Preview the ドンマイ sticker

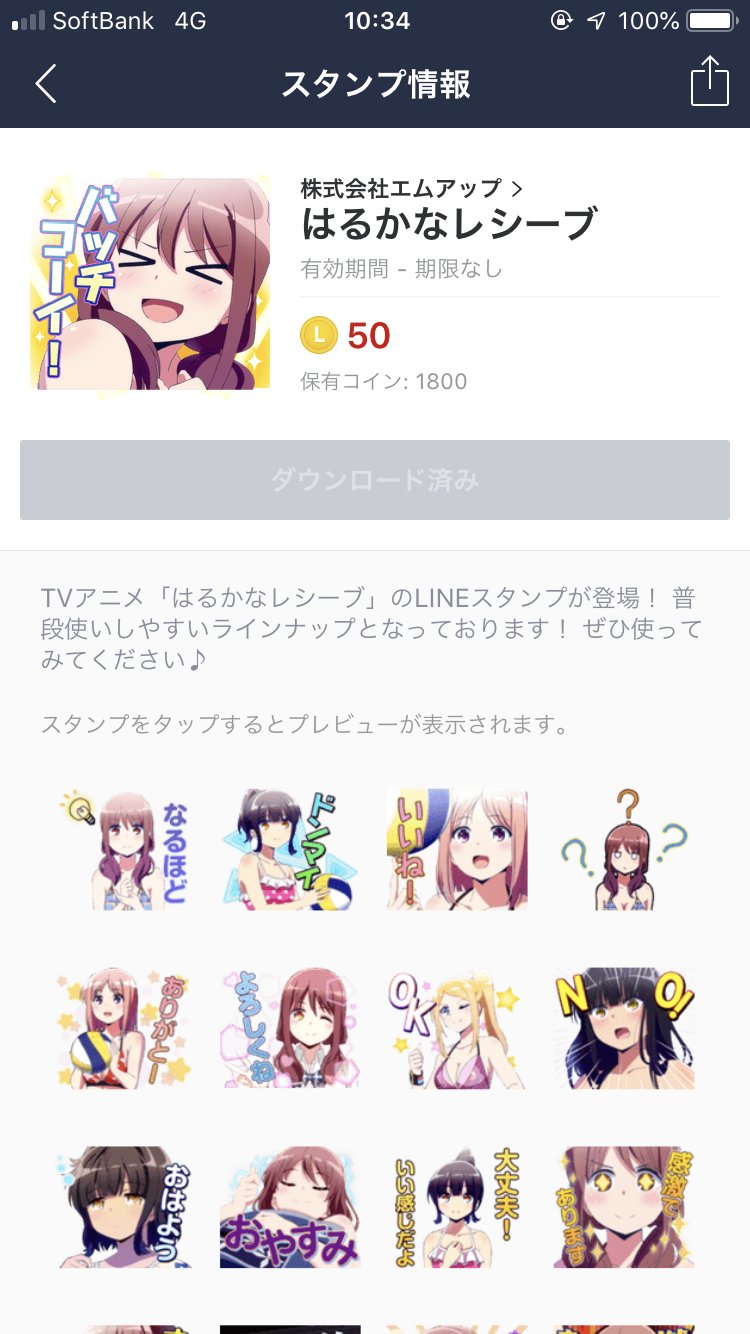(290, 849)
